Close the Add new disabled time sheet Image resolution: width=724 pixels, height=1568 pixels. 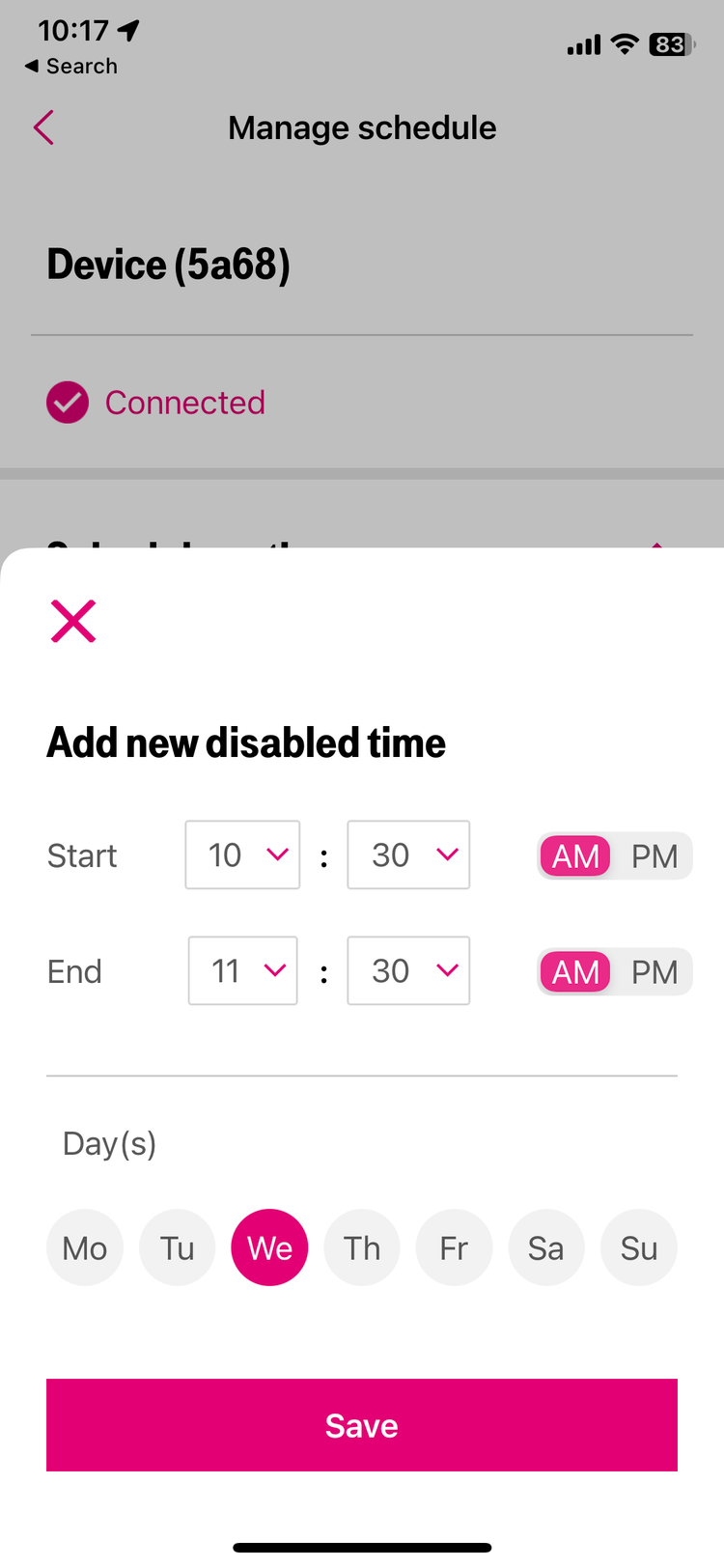pos(73,621)
